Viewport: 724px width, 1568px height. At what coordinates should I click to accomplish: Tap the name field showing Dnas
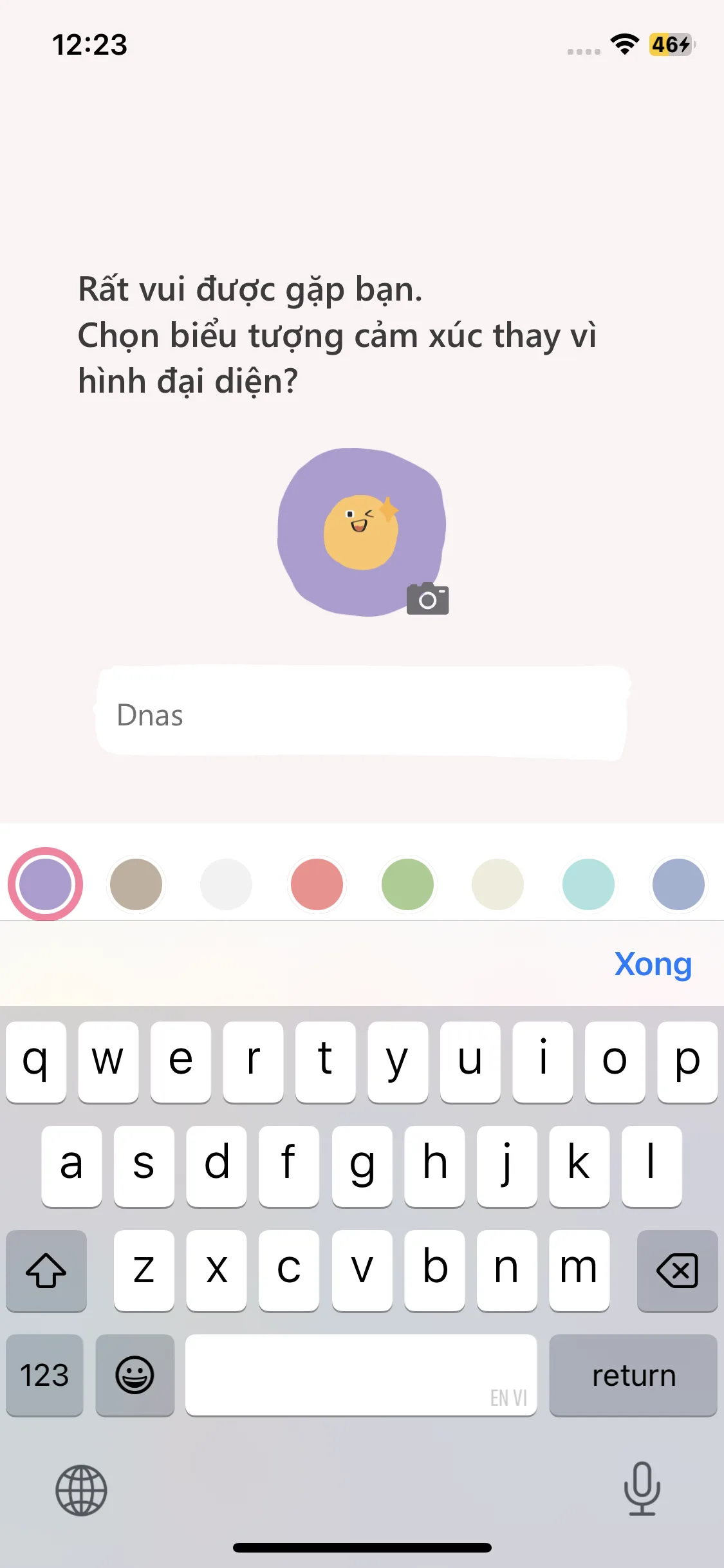(x=362, y=714)
